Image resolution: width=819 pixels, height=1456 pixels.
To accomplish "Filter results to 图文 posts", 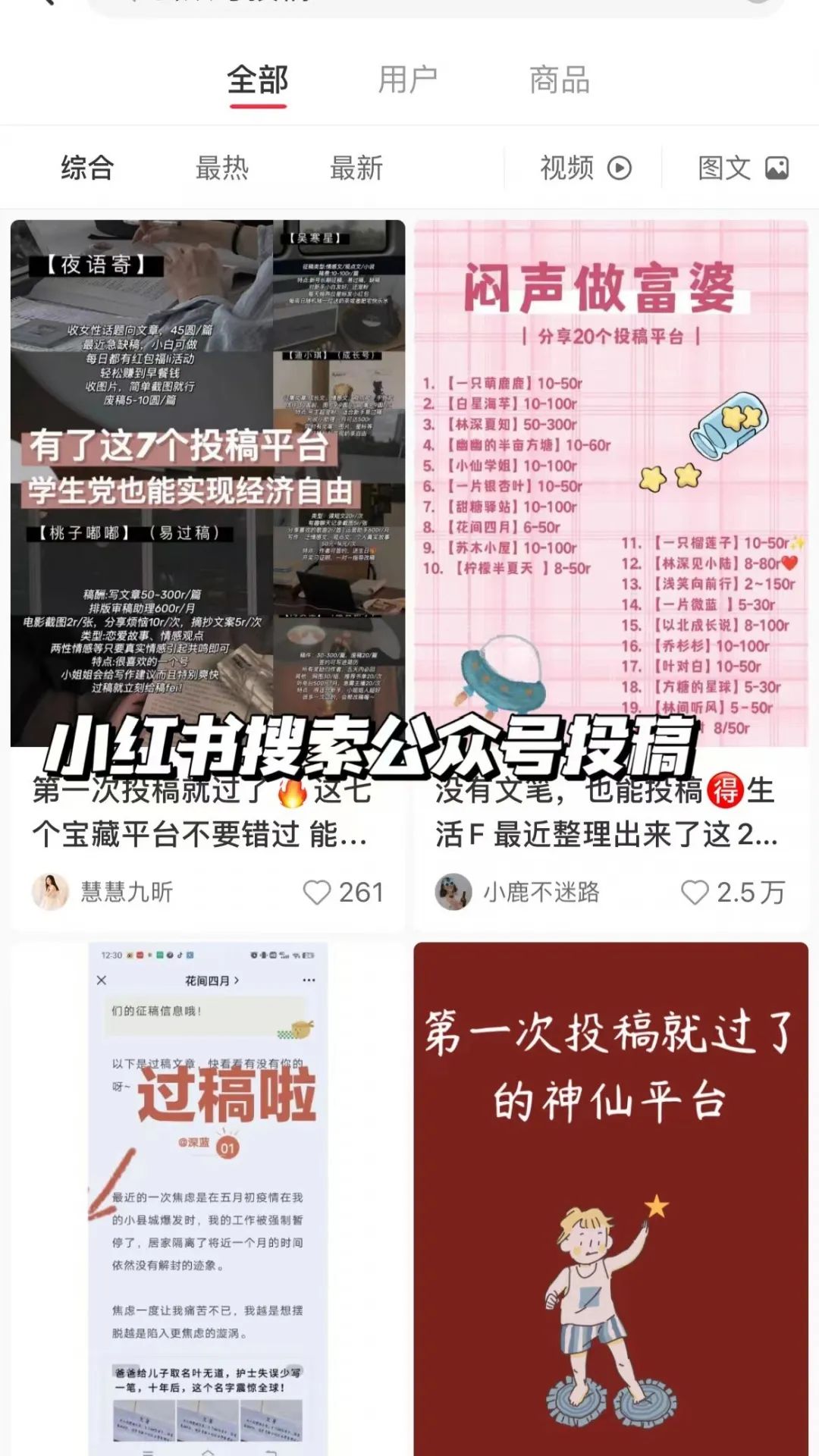I will (x=742, y=168).
